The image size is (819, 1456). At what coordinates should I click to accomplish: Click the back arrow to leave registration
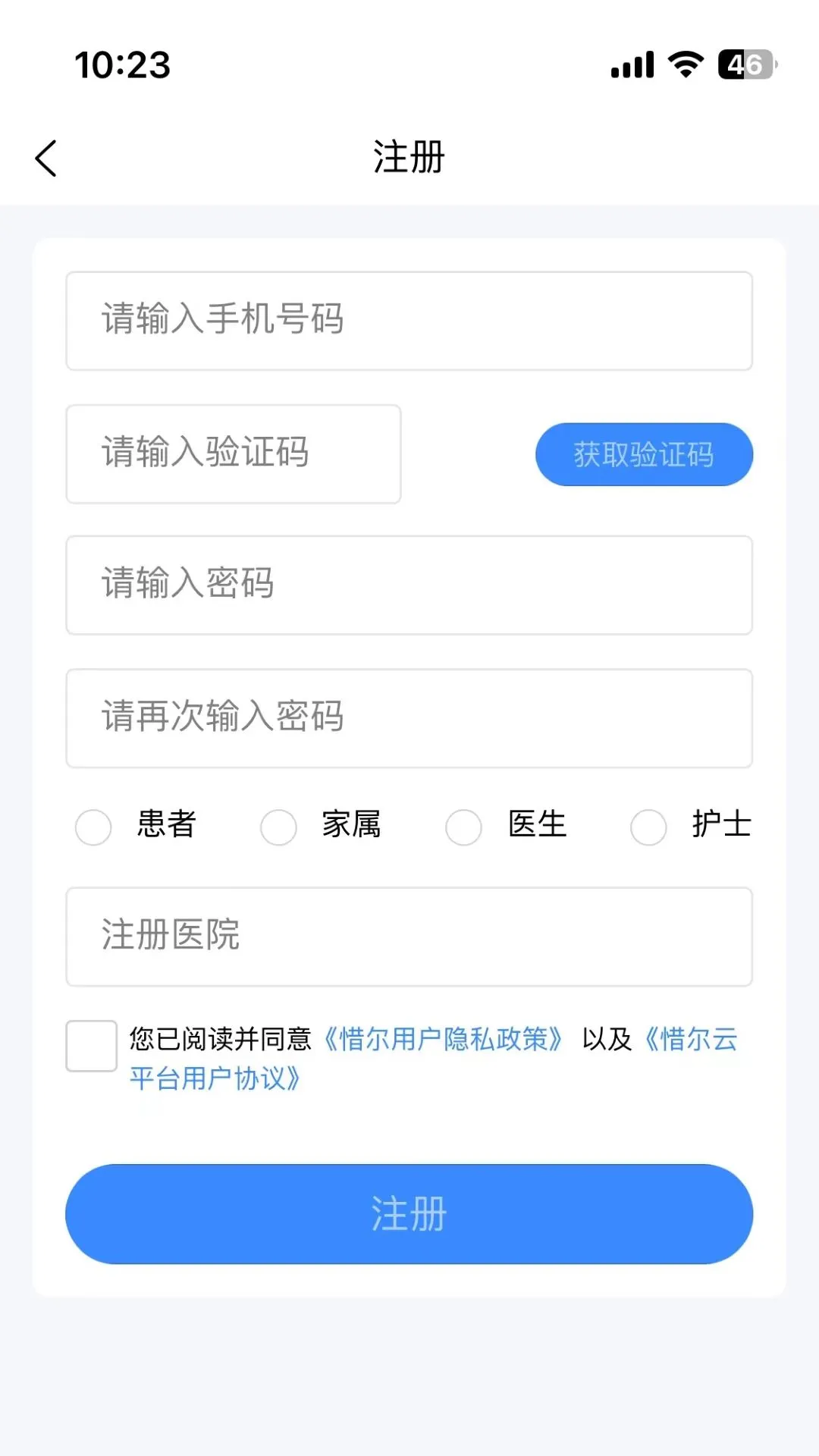(47, 158)
